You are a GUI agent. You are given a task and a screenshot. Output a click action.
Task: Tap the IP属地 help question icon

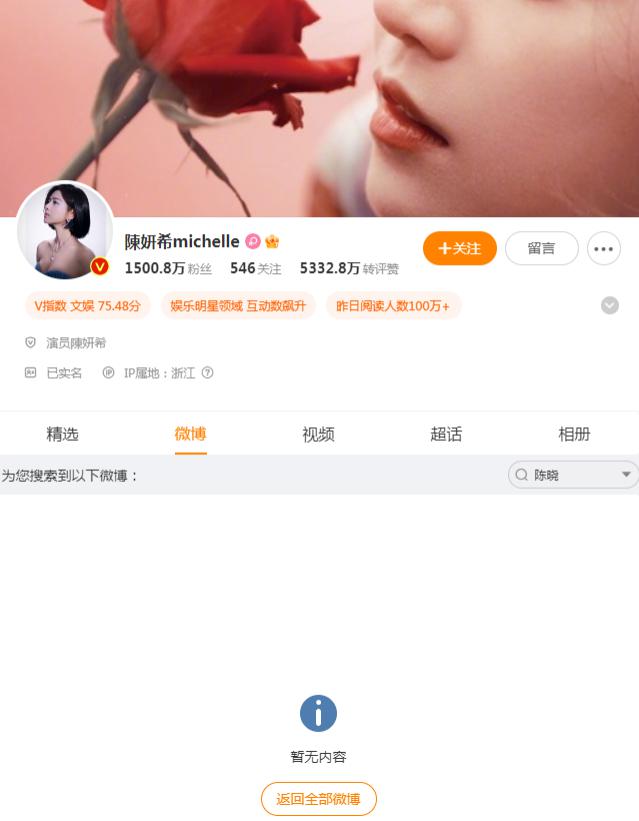tap(207, 373)
